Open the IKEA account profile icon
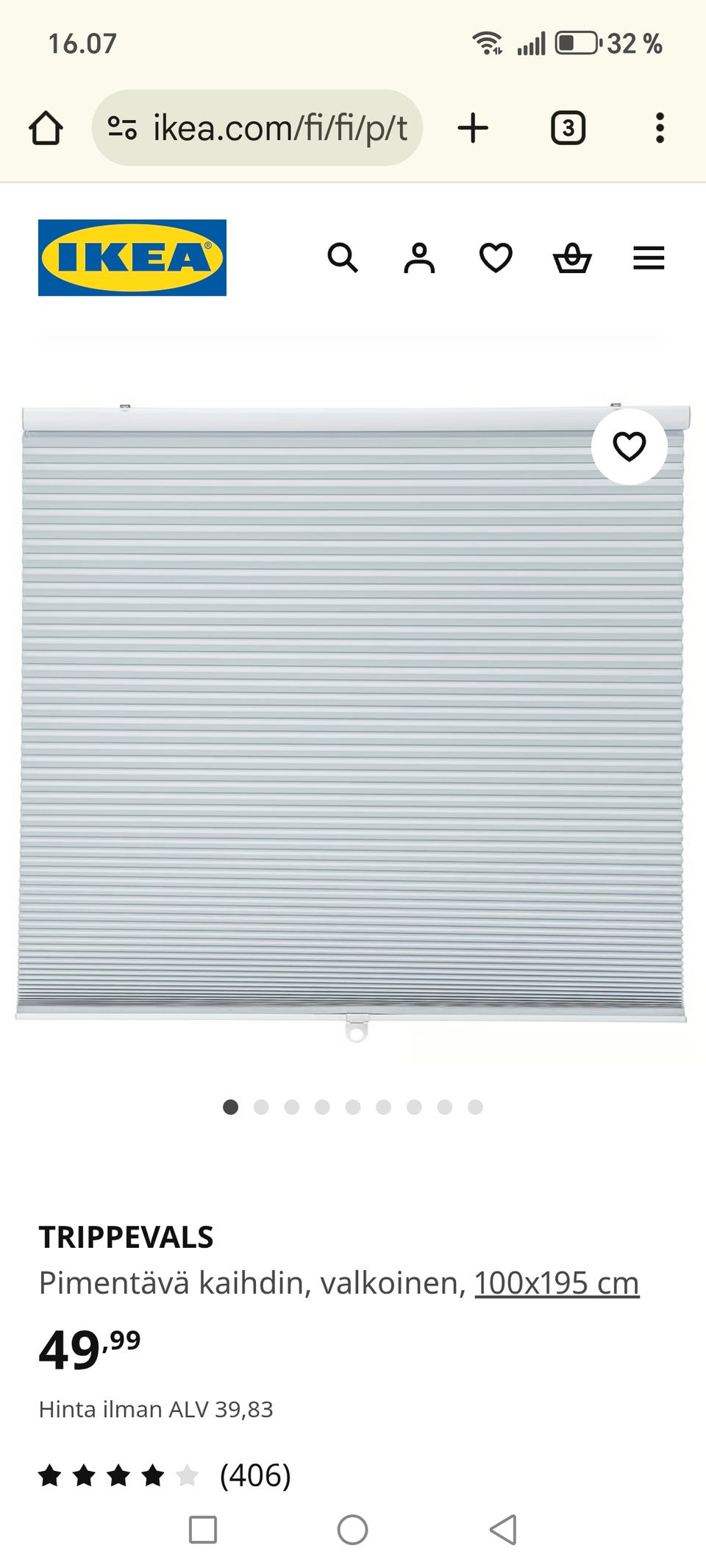706x1568 pixels. coord(419,258)
